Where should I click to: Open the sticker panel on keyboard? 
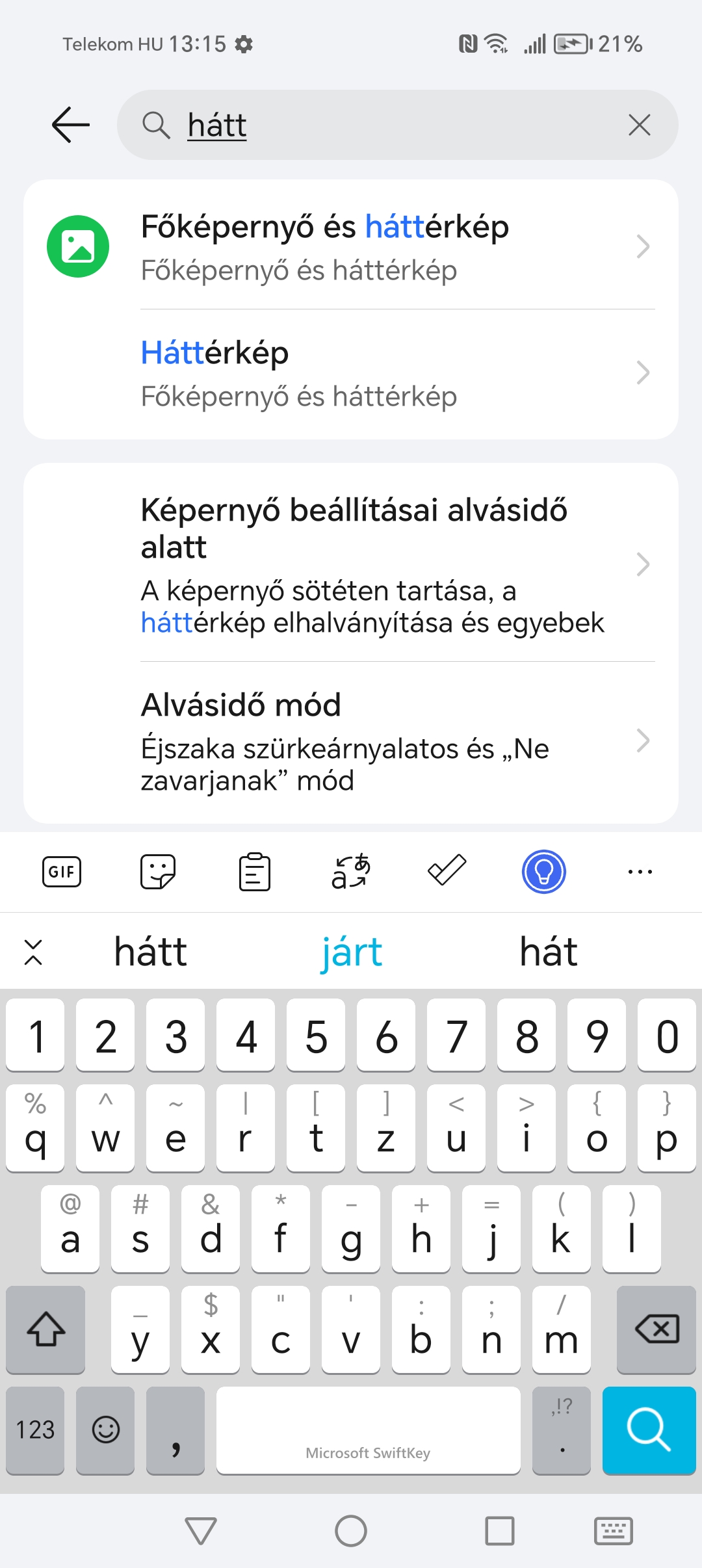point(158,872)
